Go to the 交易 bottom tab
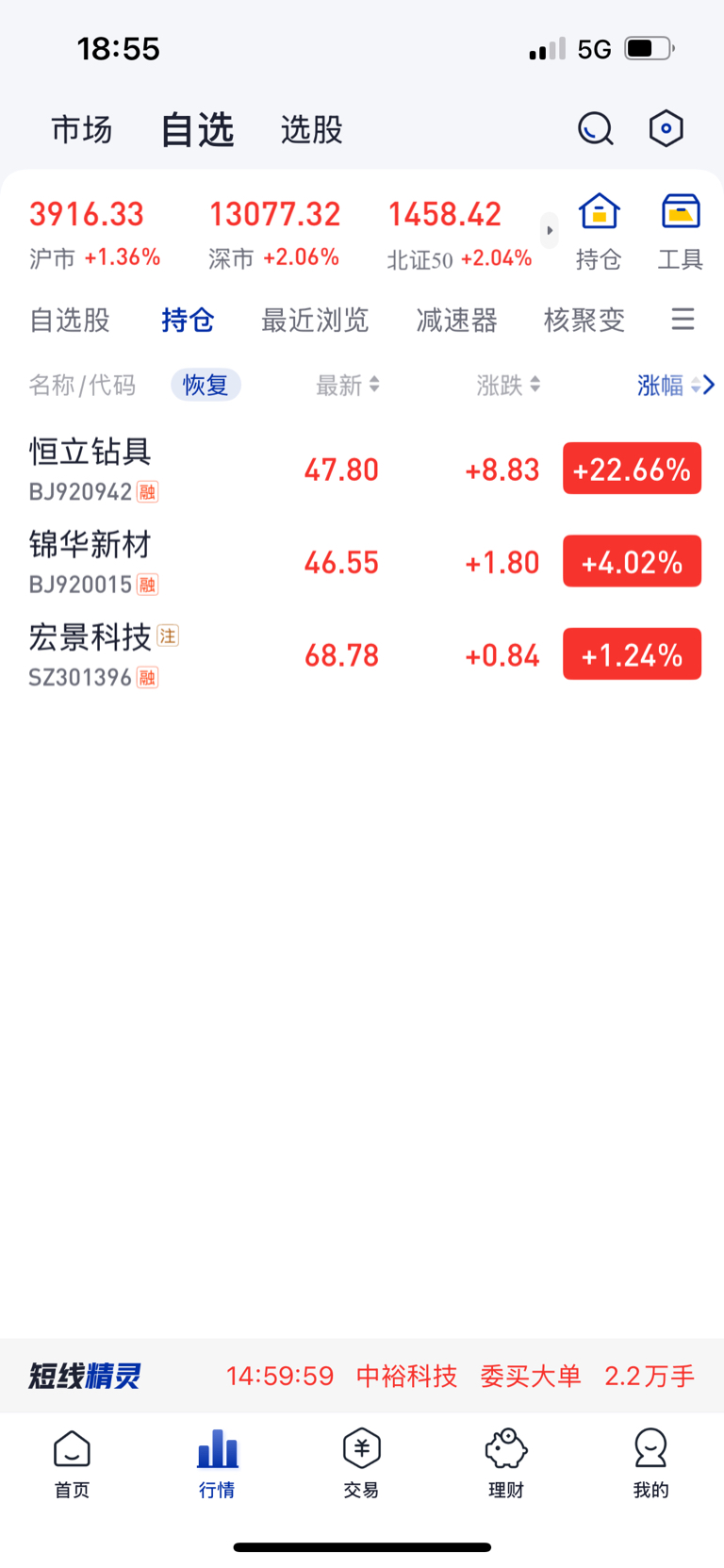The image size is (724, 1568). pos(361,1462)
